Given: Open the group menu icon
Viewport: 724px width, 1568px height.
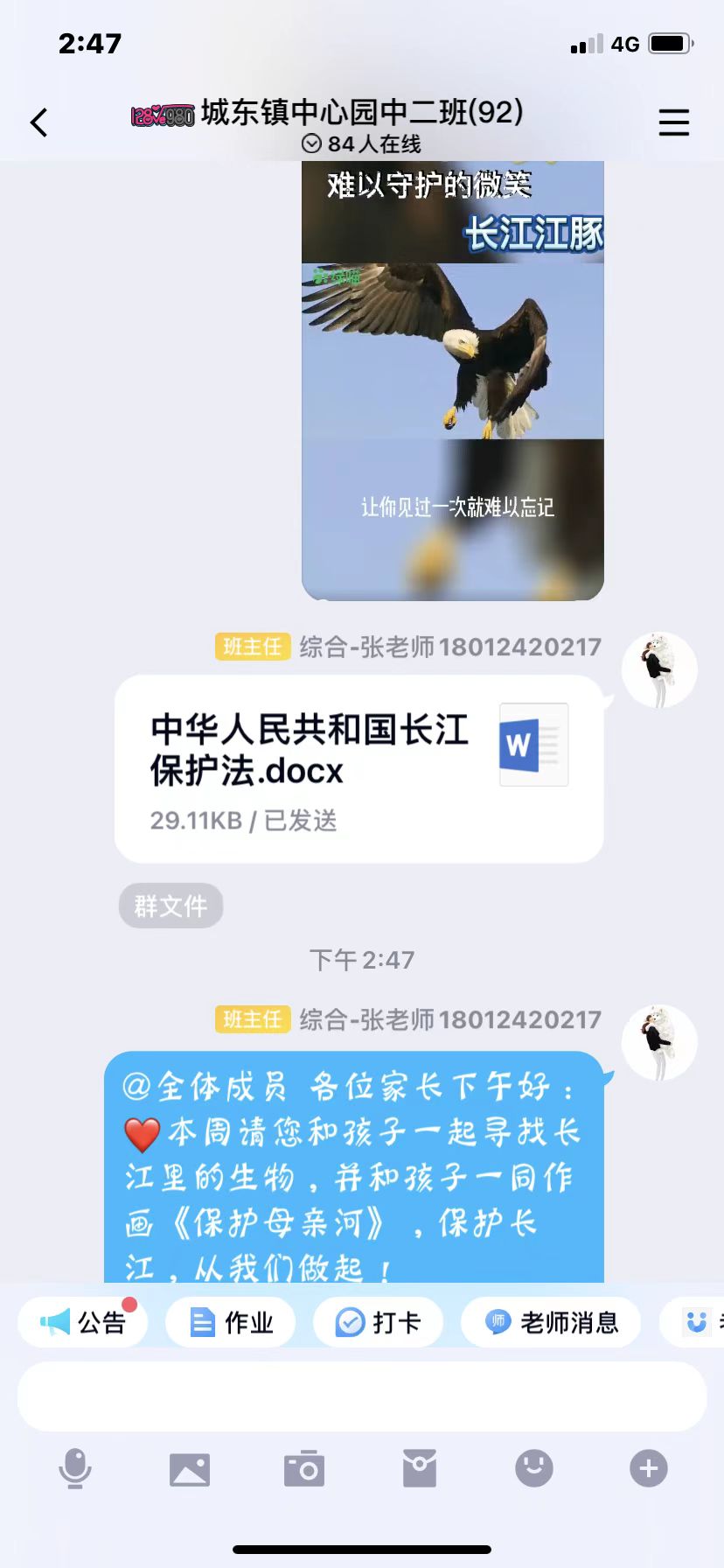Looking at the screenshot, I should click(673, 122).
